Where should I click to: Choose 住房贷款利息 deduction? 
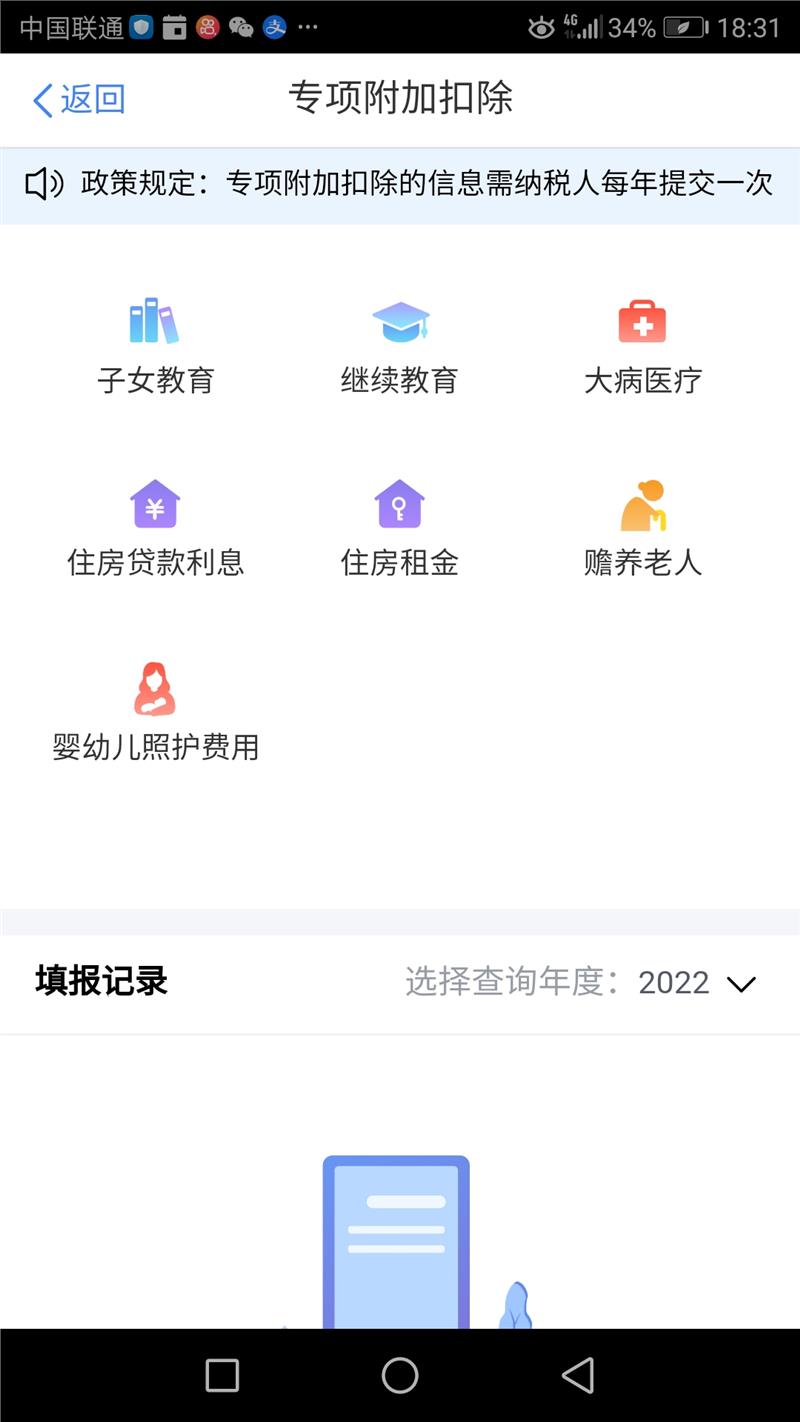tap(155, 529)
